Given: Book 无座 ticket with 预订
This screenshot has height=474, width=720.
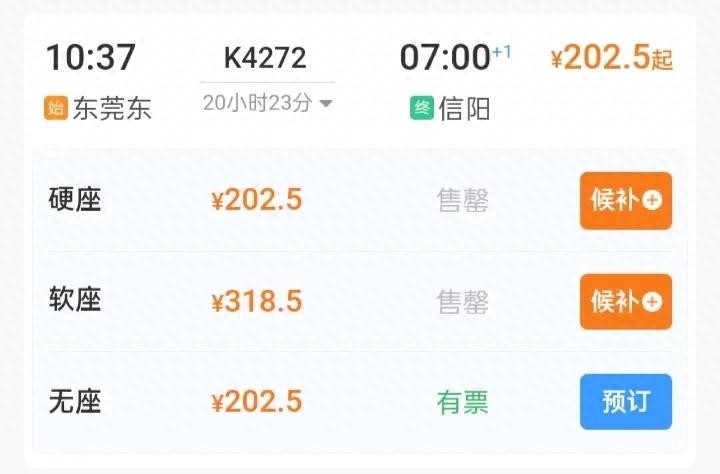Looking at the screenshot, I should point(625,402).
